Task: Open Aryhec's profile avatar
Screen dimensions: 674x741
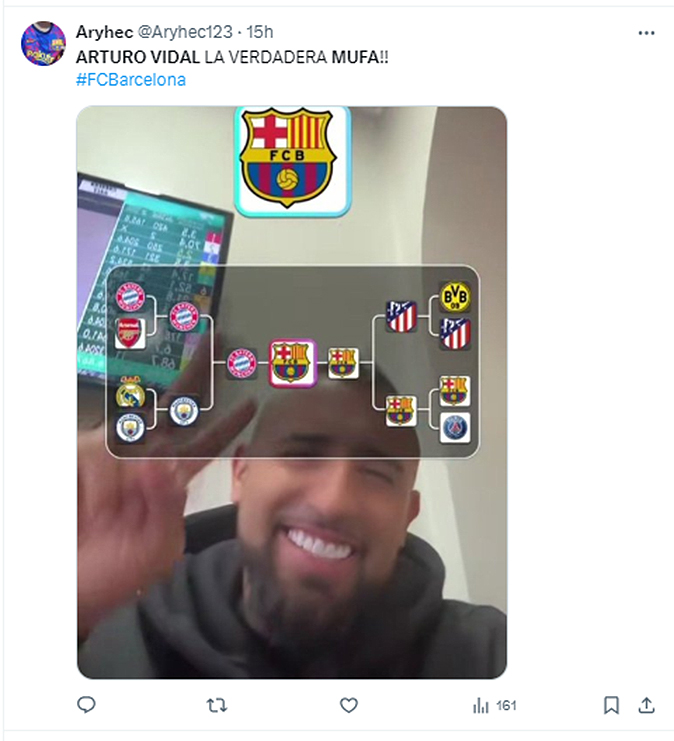Action: pos(43,44)
